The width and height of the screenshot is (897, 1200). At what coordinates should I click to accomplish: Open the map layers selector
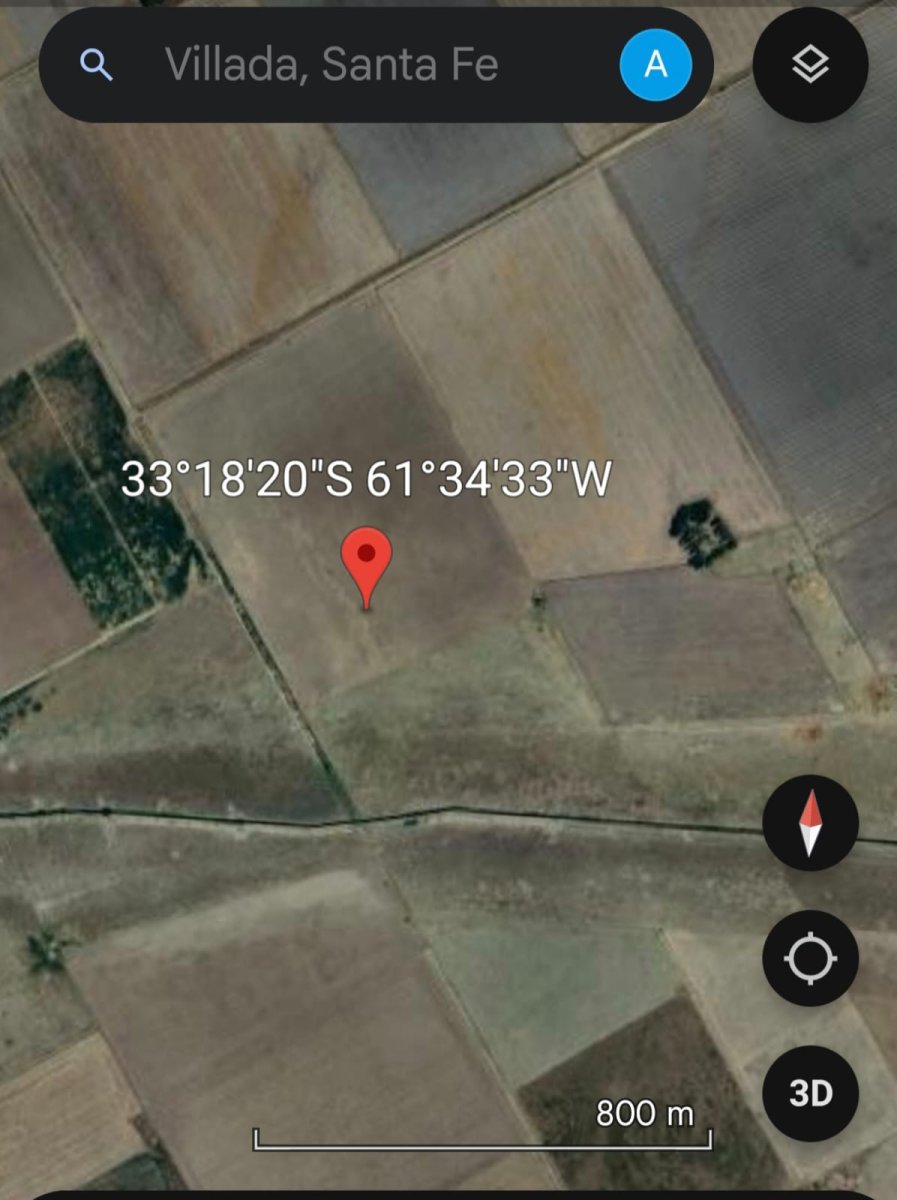point(810,66)
